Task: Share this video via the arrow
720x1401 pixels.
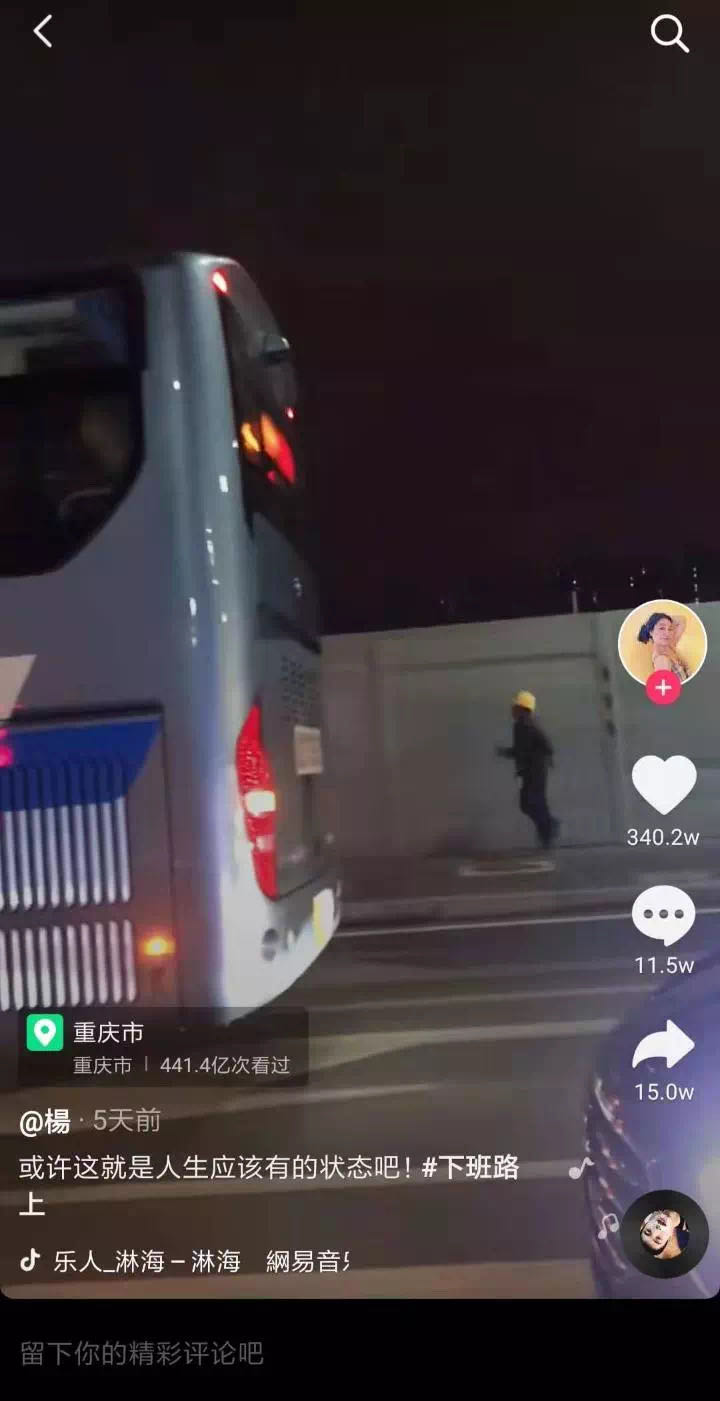Action: pos(664,1046)
